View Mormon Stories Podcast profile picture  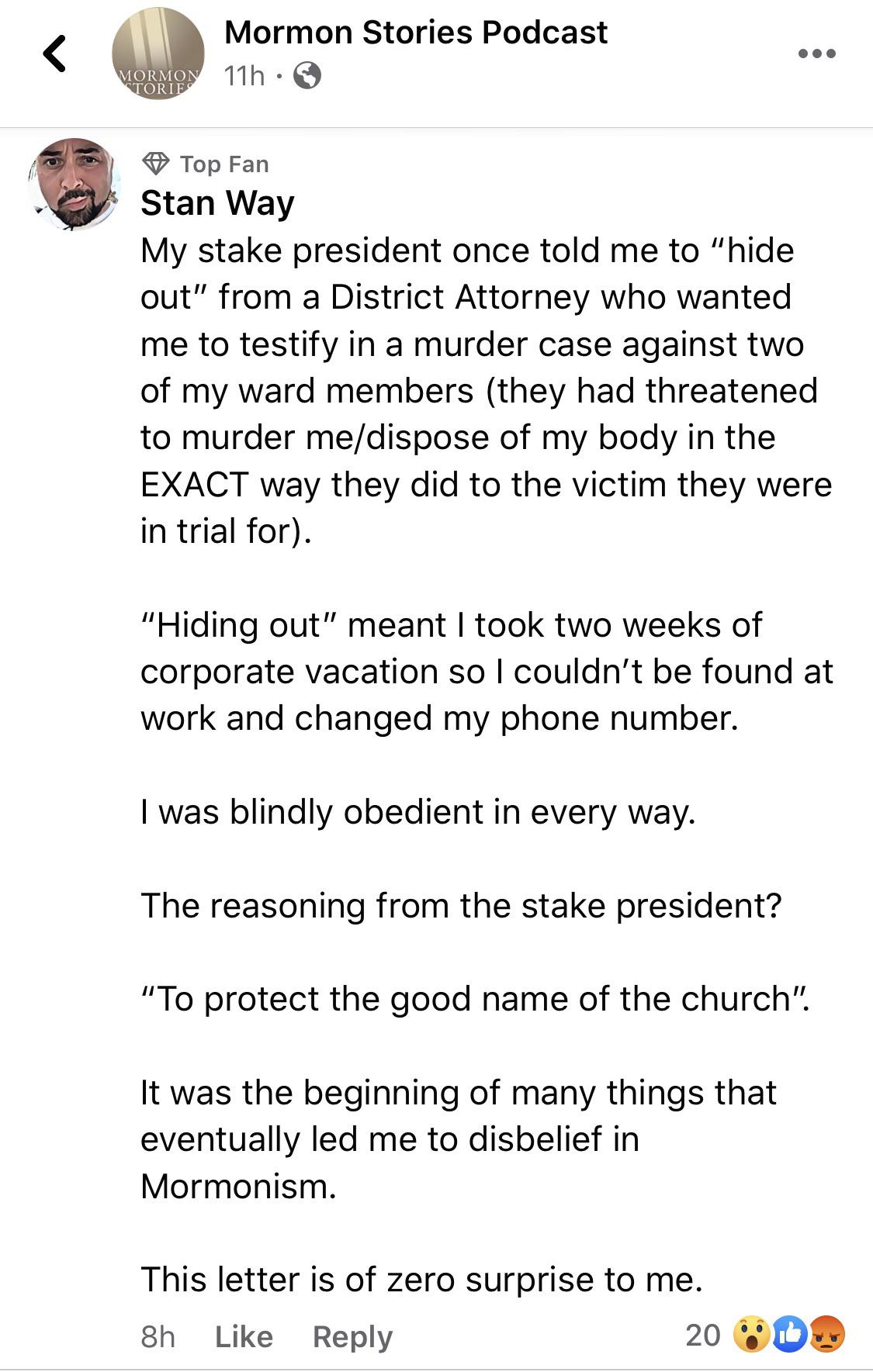[x=158, y=54]
